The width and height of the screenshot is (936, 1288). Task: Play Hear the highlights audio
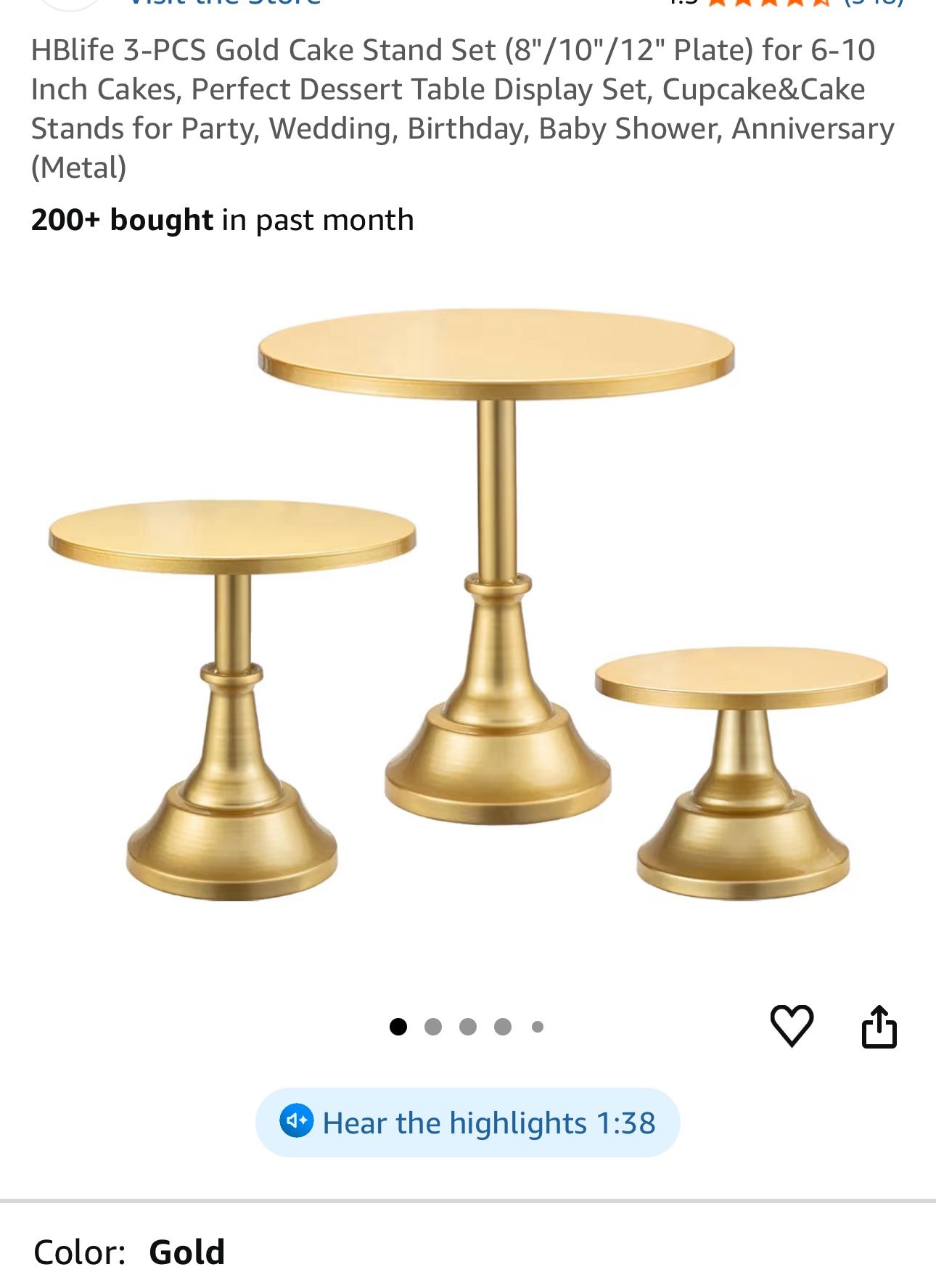pos(467,1122)
